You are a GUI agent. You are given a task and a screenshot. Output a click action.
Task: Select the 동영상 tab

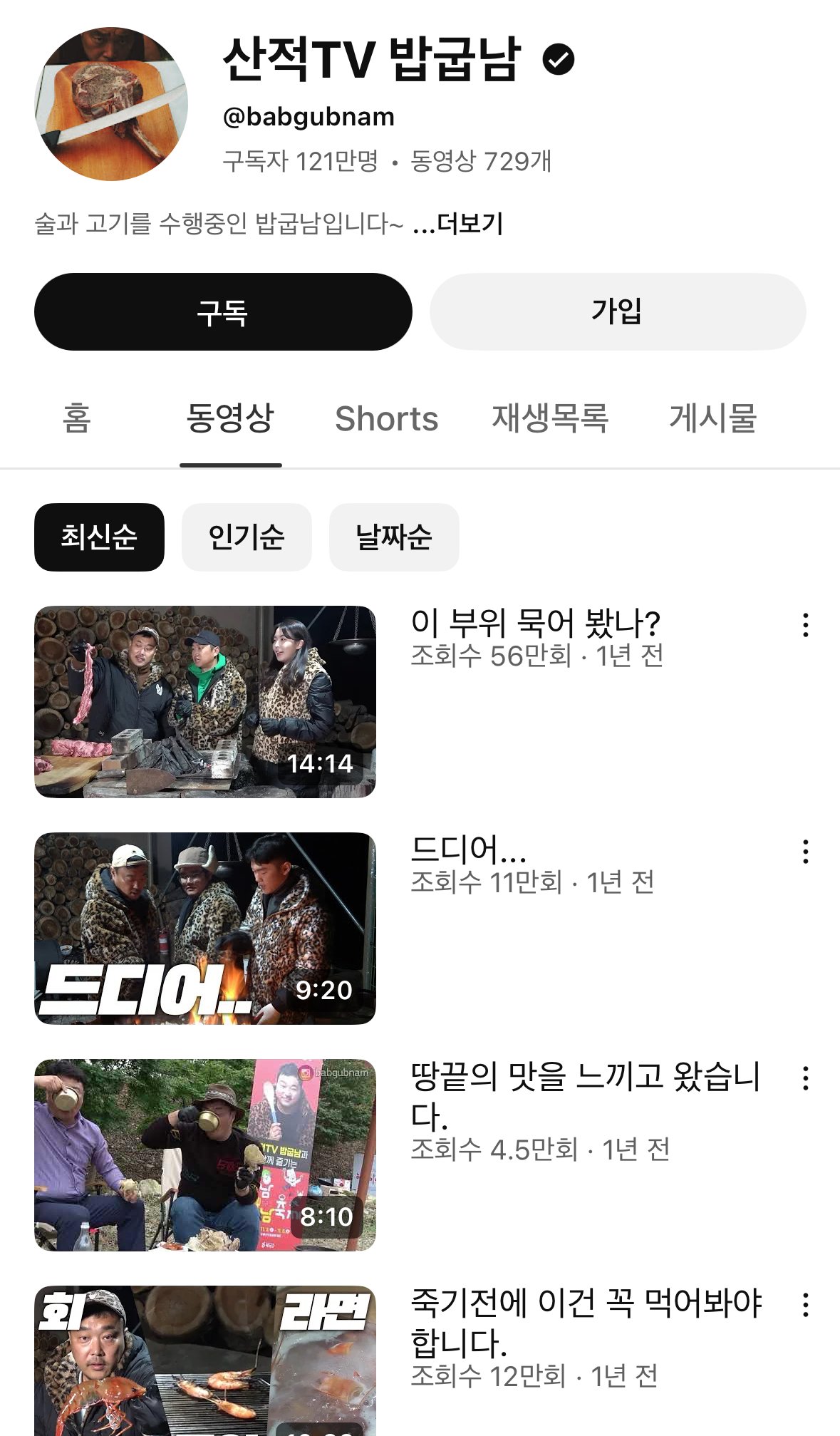pyautogui.click(x=230, y=418)
